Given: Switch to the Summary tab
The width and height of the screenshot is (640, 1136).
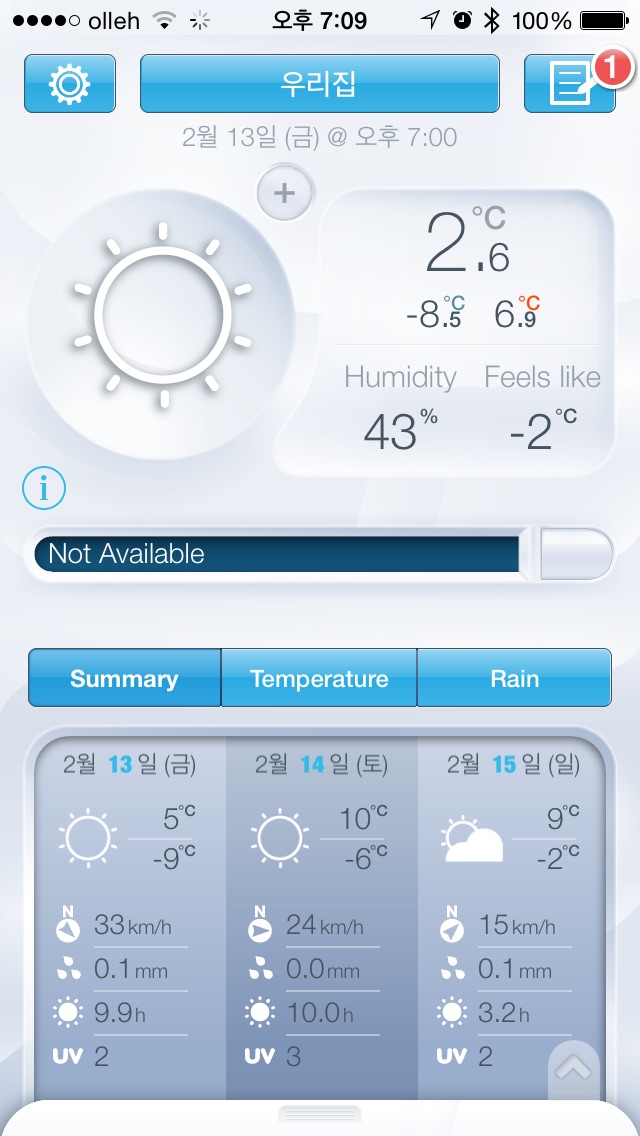Looking at the screenshot, I should pos(124,679).
